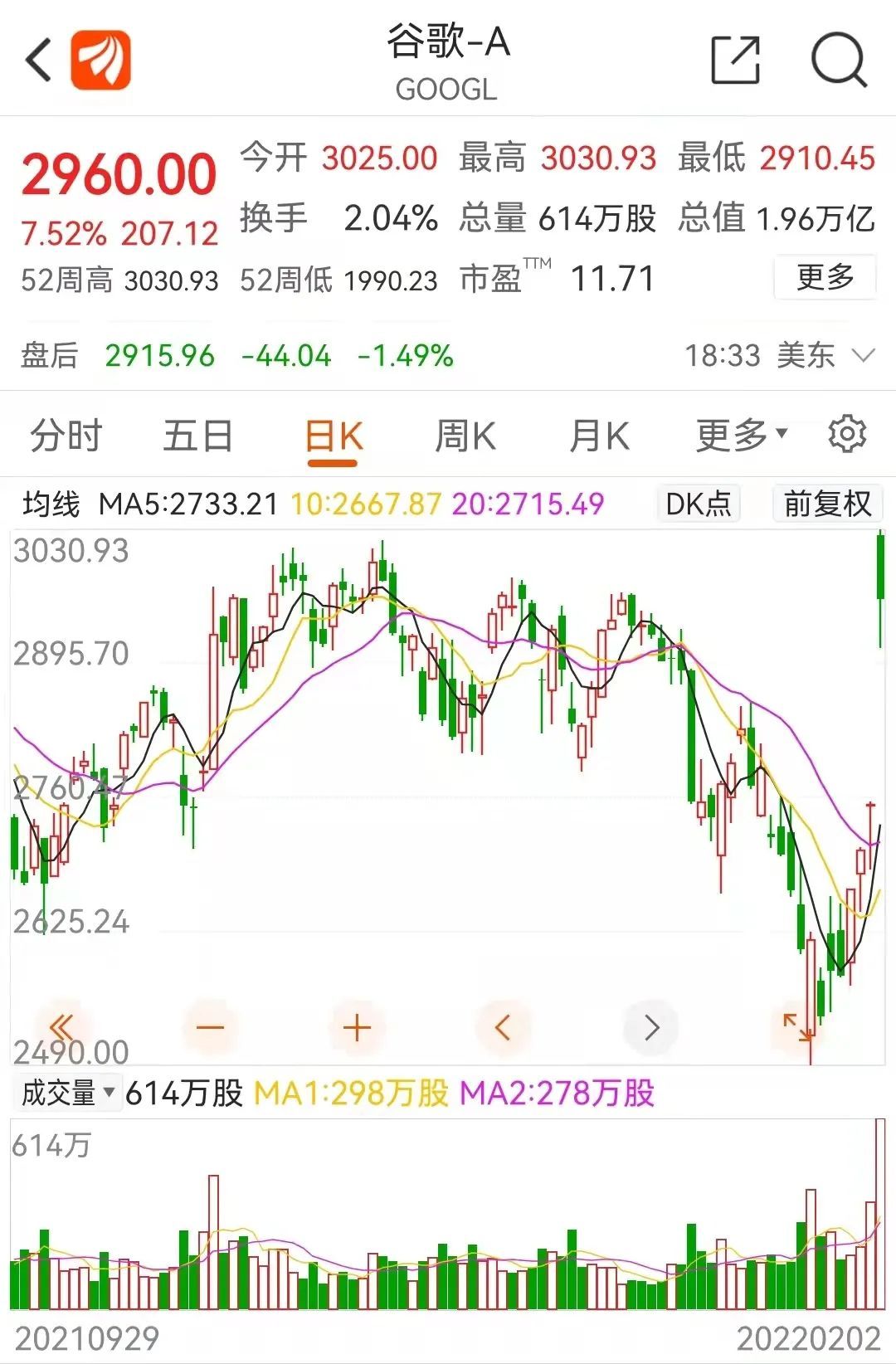This screenshot has width=896, height=1364.
Task: Change the 前复权 adjustment option
Action: (x=826, y=504)
